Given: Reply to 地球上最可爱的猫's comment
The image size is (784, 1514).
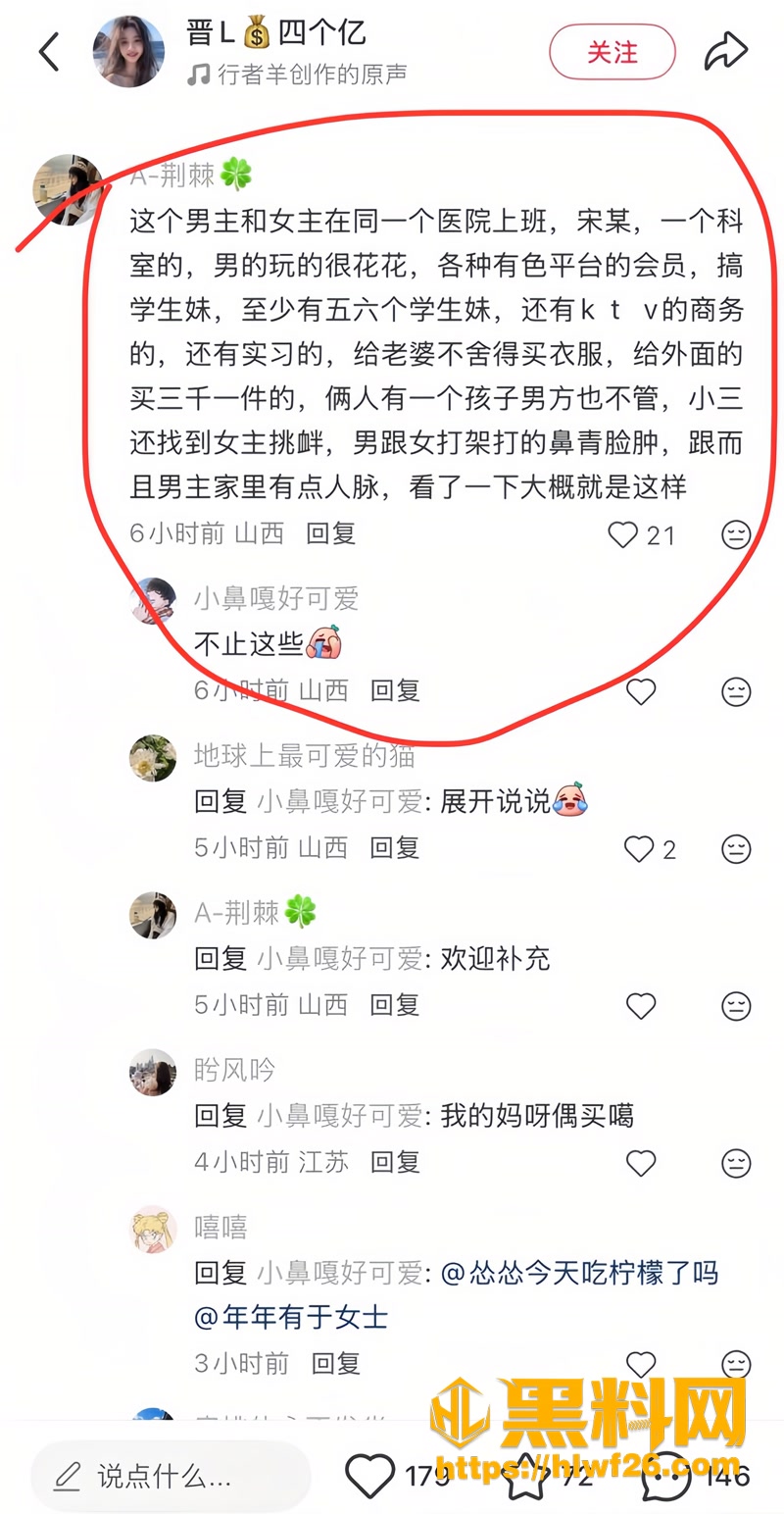Looking at the screenshot, I should [x=395, y=847].
